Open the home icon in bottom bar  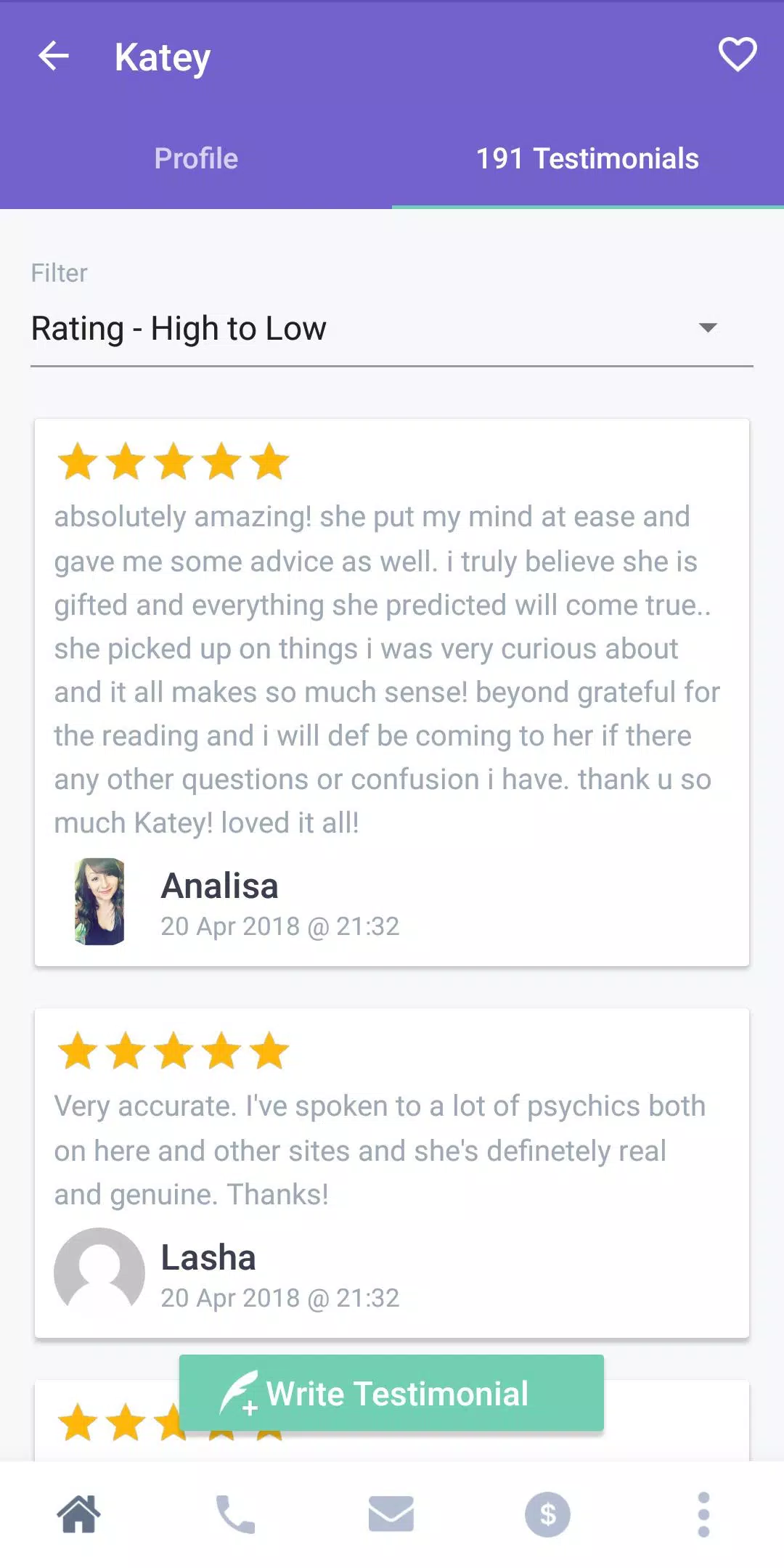(78, 1514)
